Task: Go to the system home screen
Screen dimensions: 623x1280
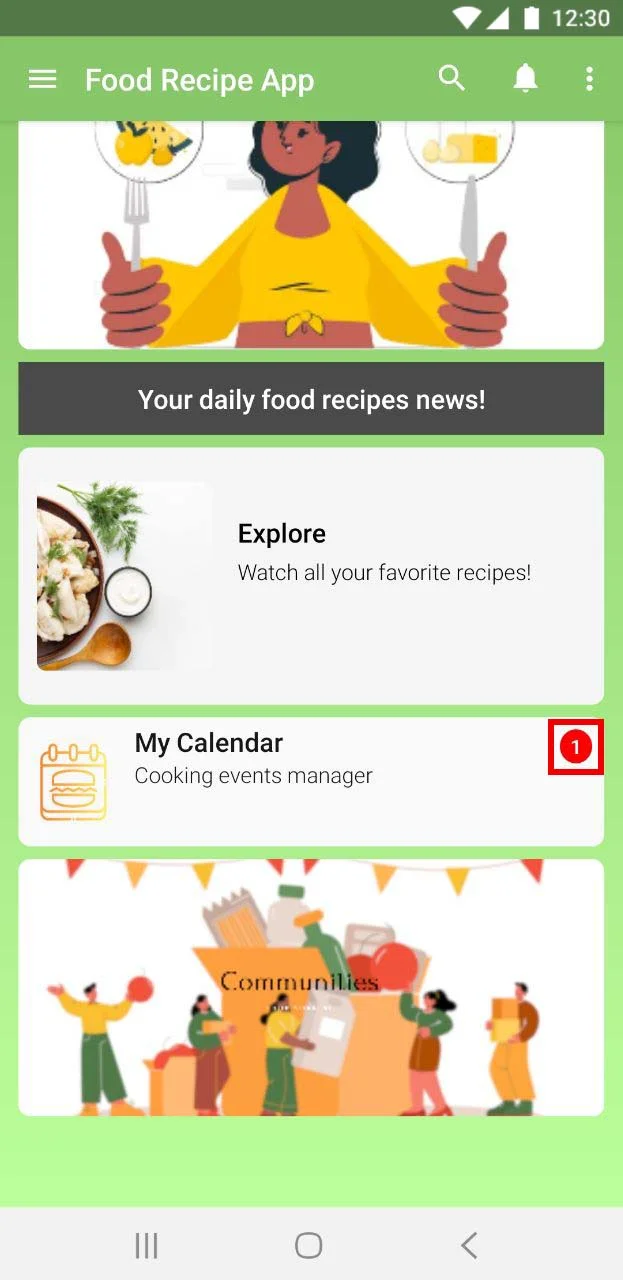Action: click(x=309, y=1245)
